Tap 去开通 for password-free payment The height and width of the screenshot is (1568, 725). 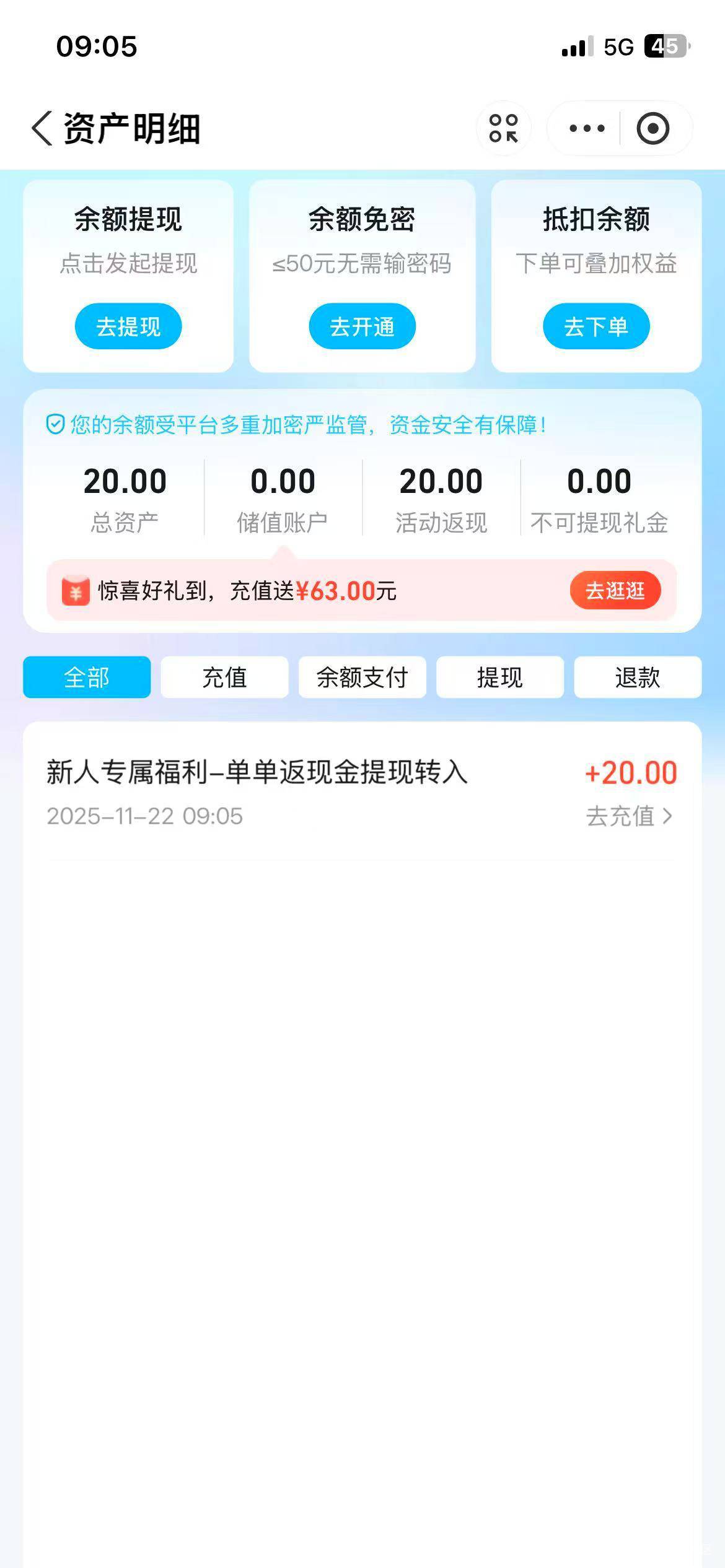coord(362,326)
